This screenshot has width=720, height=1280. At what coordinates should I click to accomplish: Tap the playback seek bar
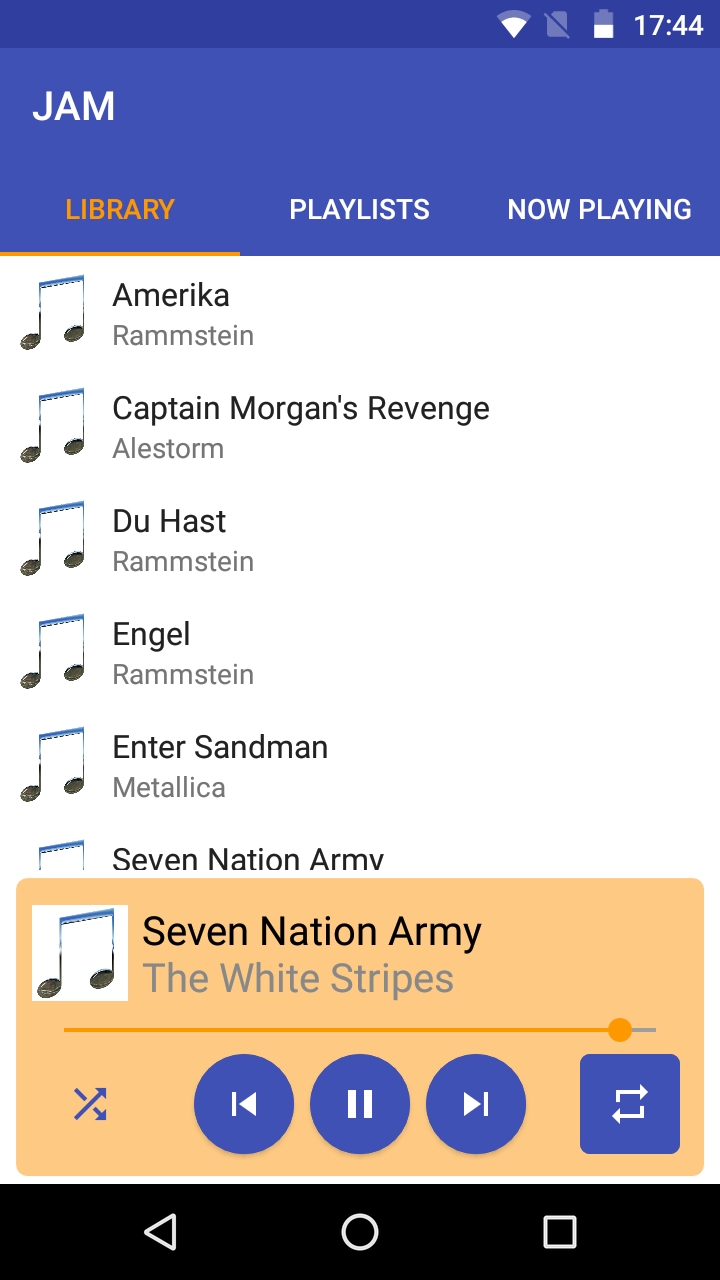(x=360, y=1030)
